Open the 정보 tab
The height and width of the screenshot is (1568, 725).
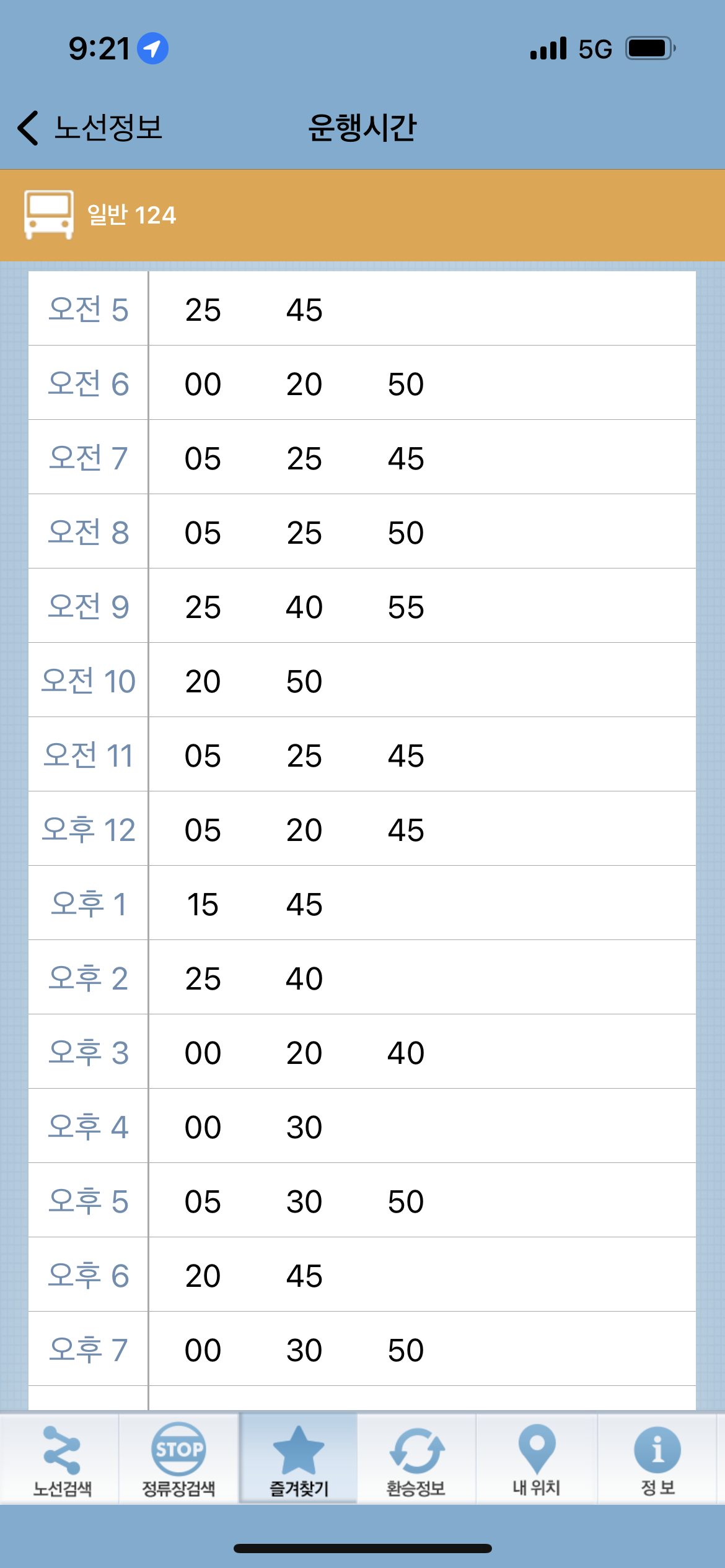tap(657, 1459)
